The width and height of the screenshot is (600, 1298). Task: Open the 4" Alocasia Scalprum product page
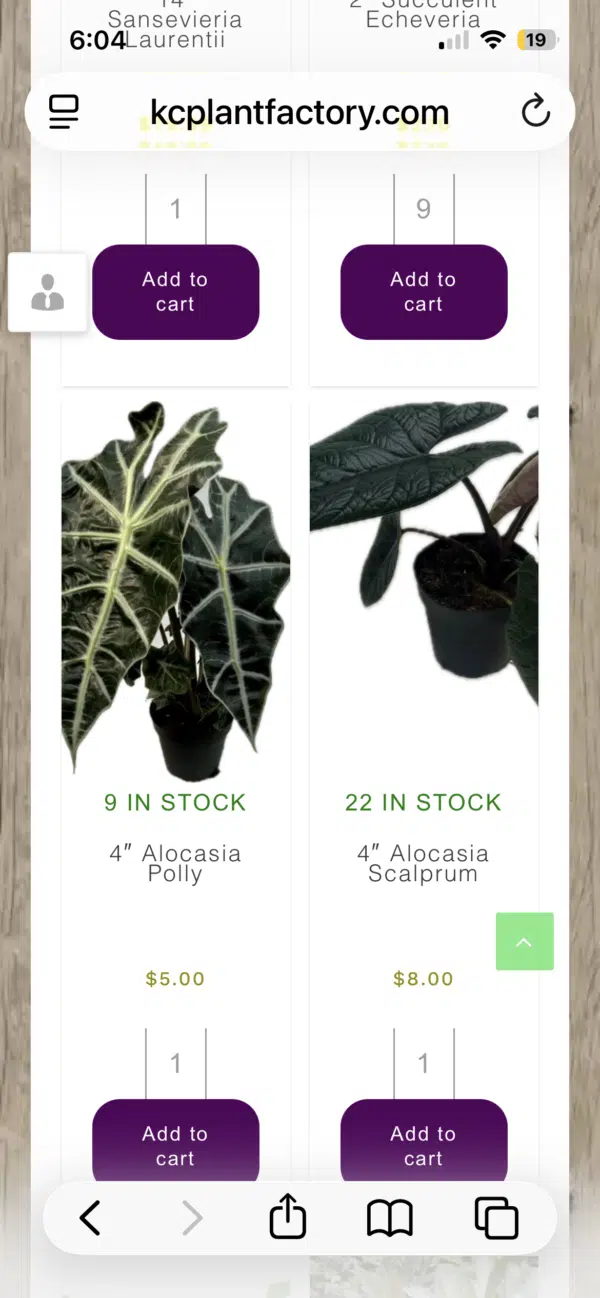click(423, 863)
